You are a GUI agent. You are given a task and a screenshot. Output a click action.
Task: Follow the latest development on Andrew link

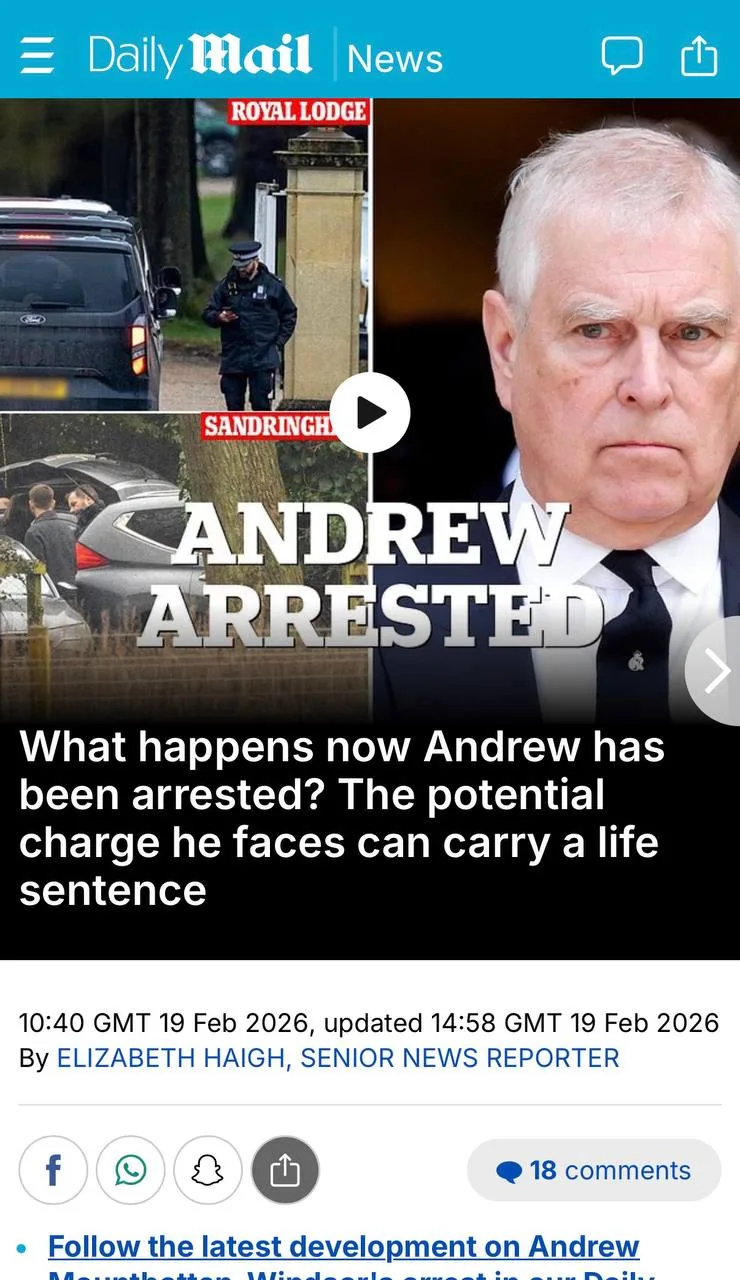343,1247
